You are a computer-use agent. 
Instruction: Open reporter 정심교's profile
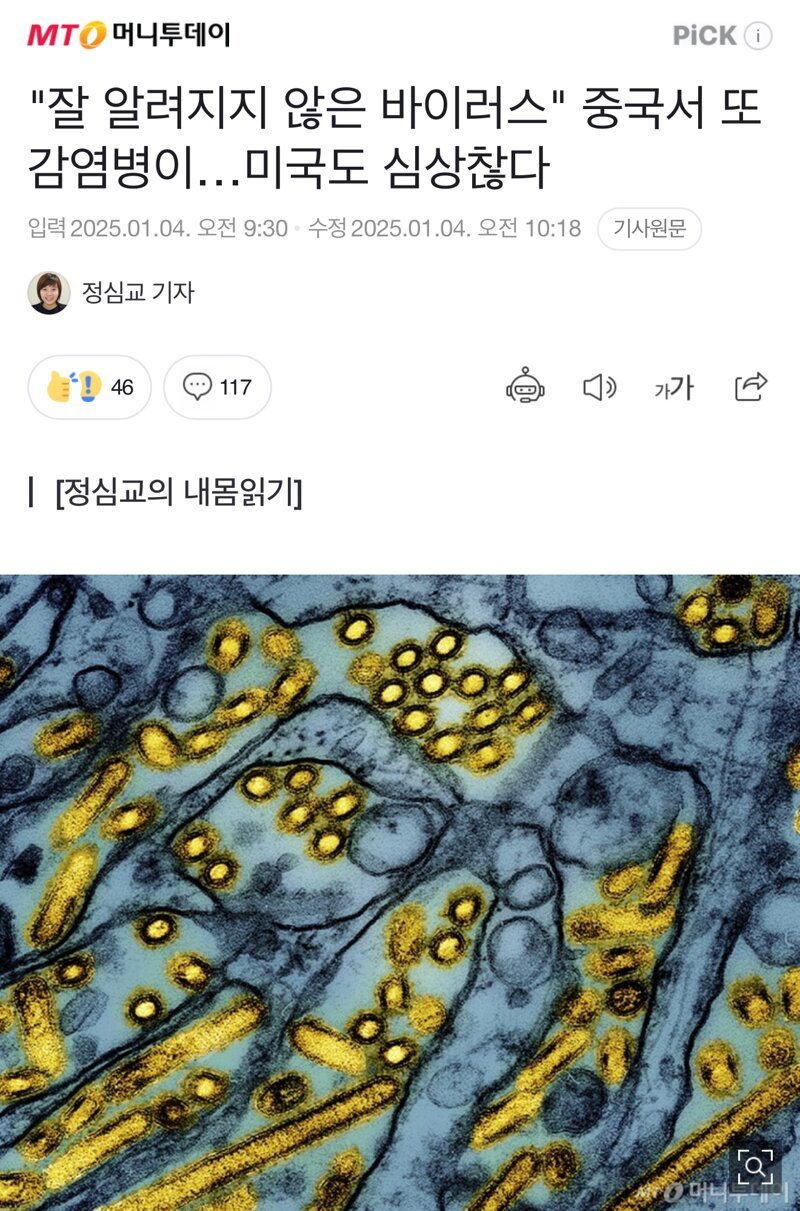pyautogui.click(x=111, y=293)
